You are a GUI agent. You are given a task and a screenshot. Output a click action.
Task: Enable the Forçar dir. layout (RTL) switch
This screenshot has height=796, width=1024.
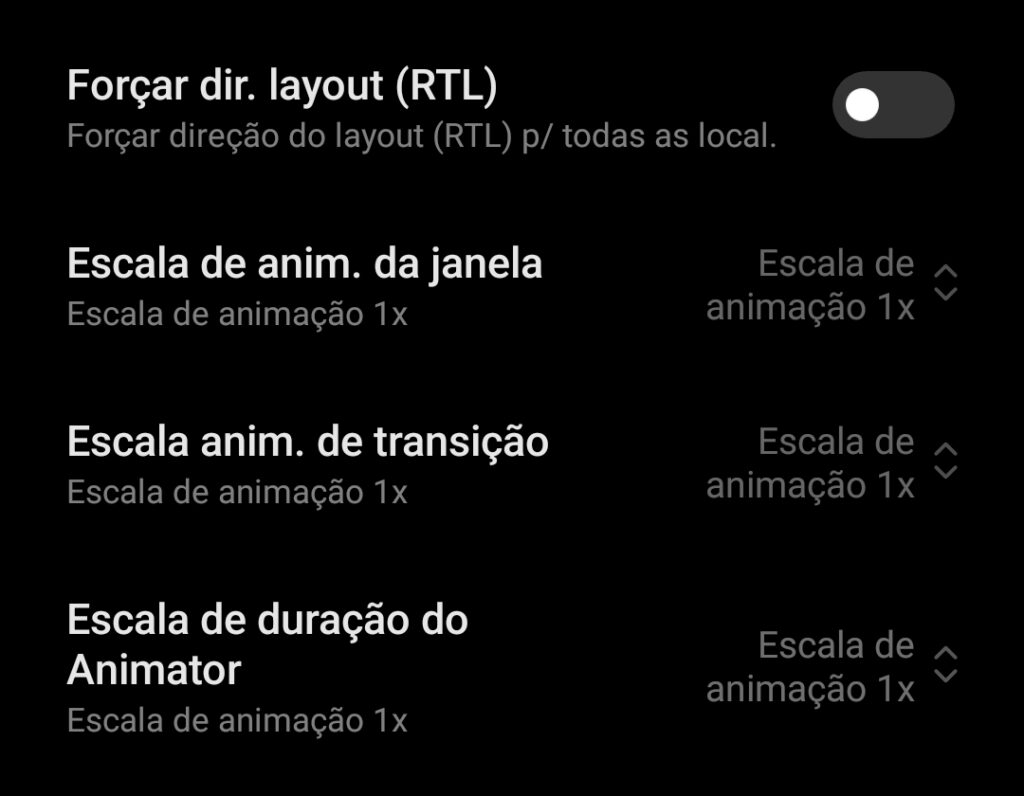tap(892, 105)
